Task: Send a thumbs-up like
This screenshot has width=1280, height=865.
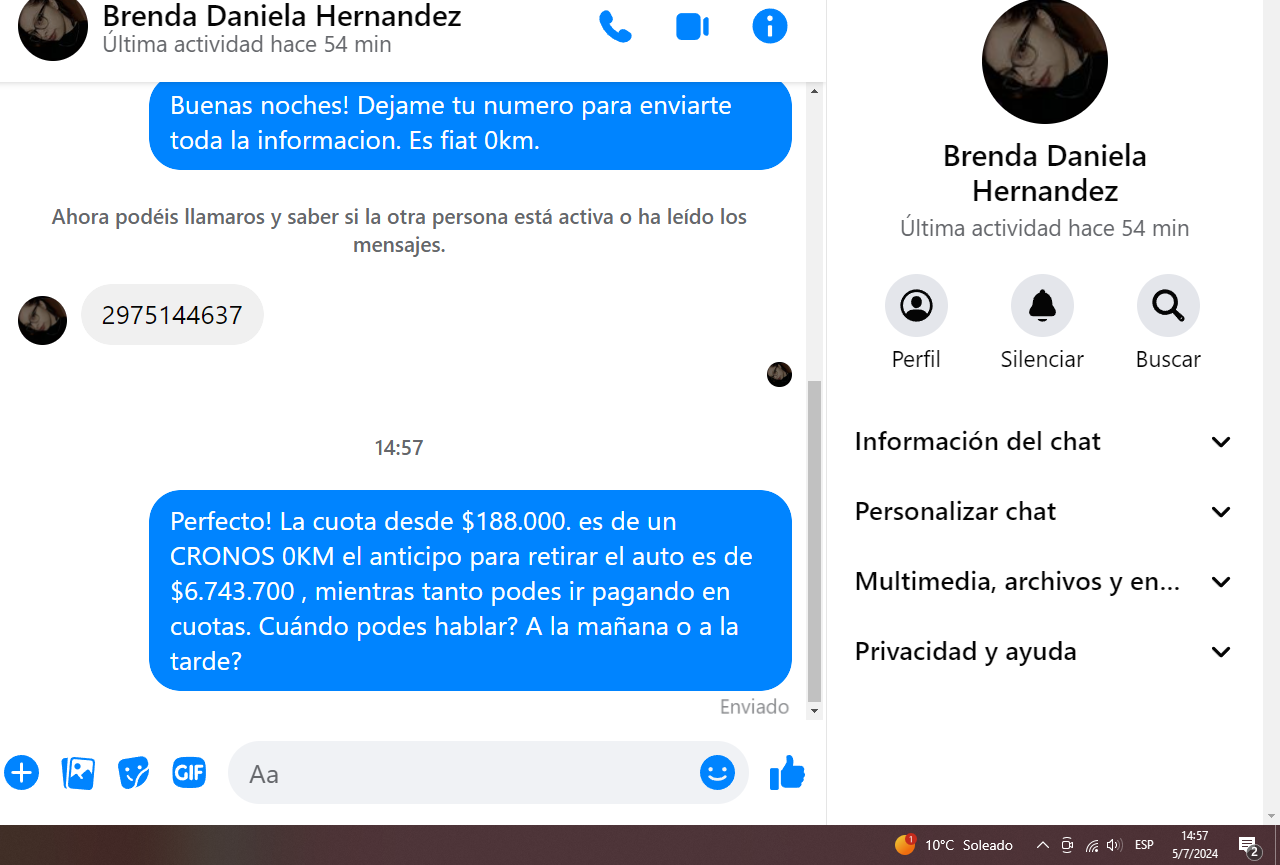Action: 788,773
